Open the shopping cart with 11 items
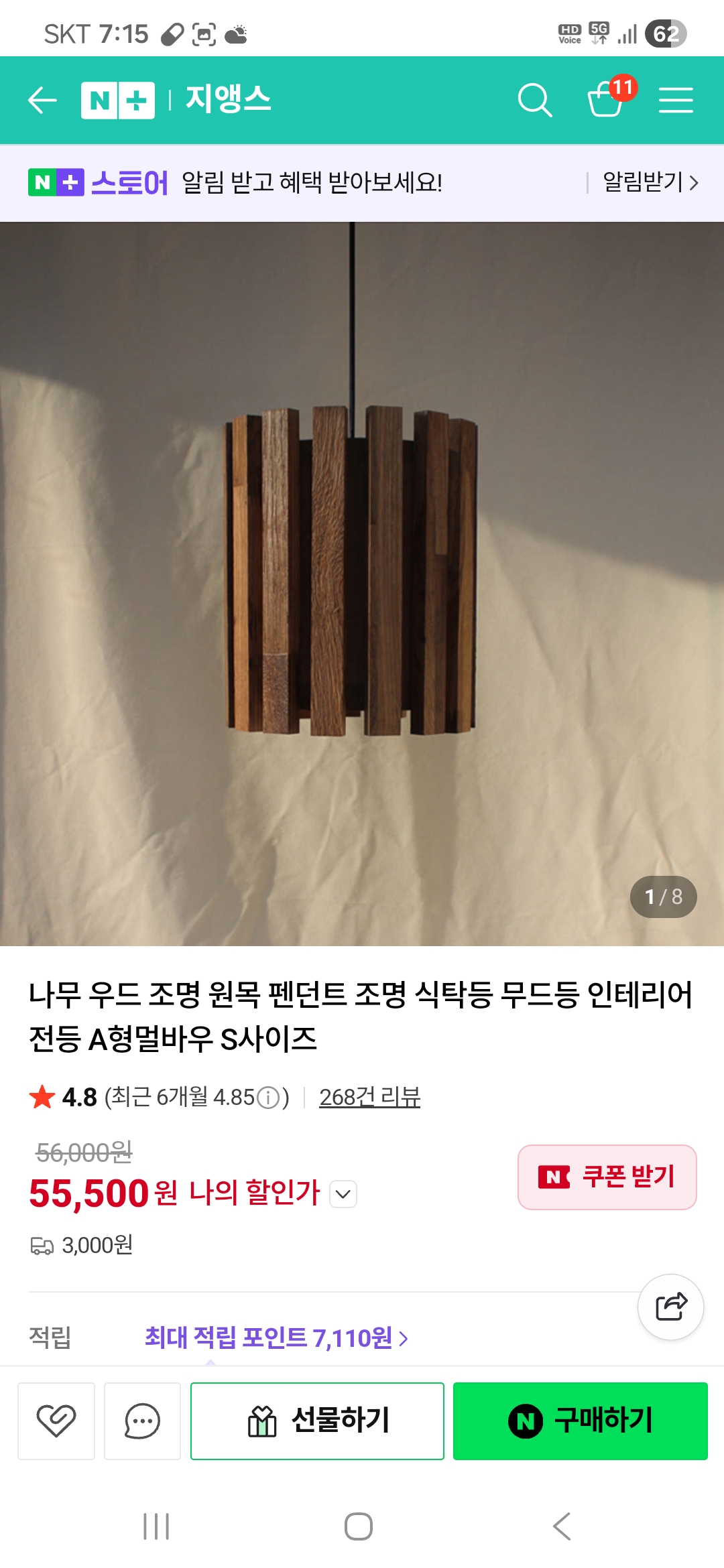Screen dimensions: 724x1568 [x=607, y=99]
